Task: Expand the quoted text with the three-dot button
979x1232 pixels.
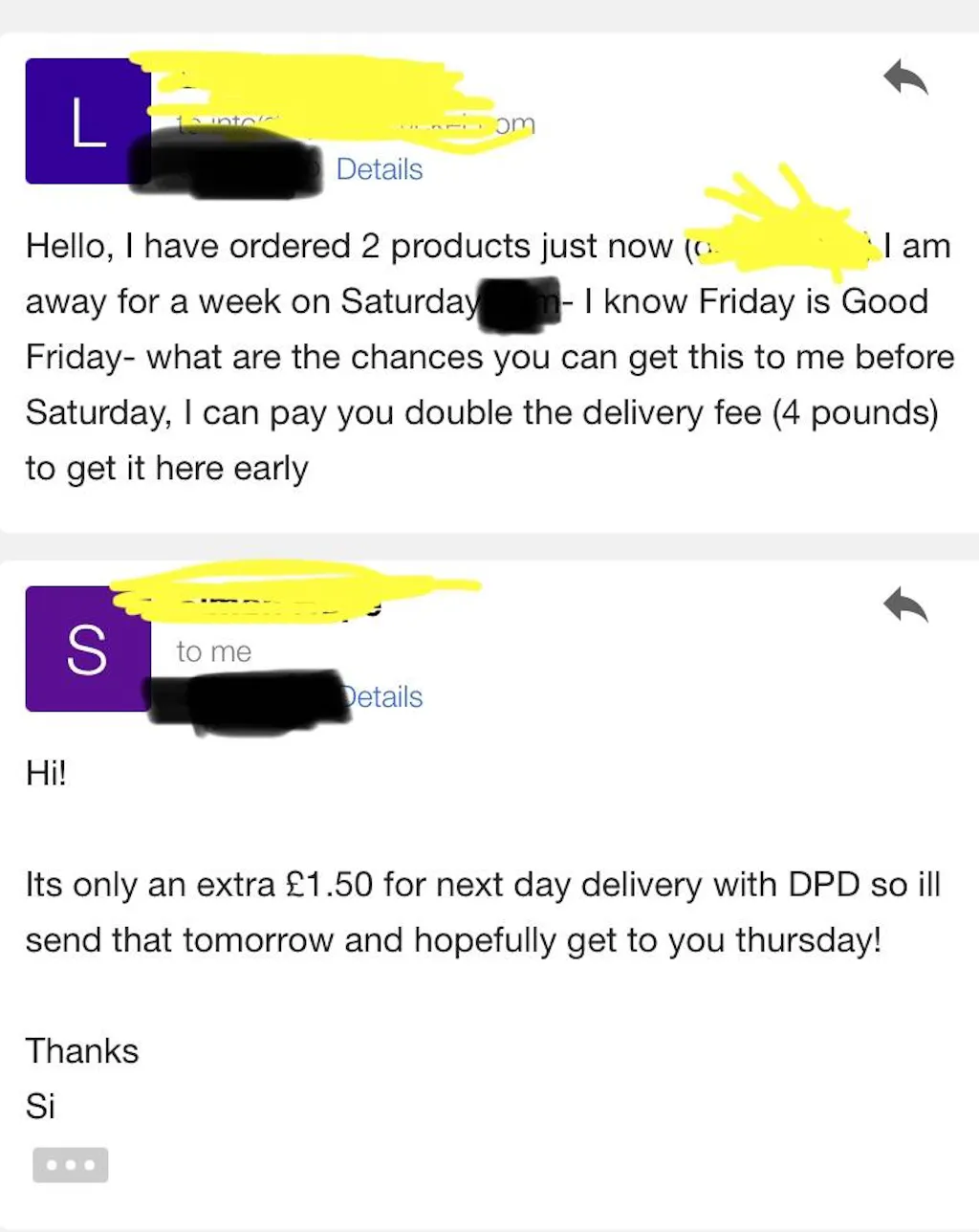Action: (70, 1165)
